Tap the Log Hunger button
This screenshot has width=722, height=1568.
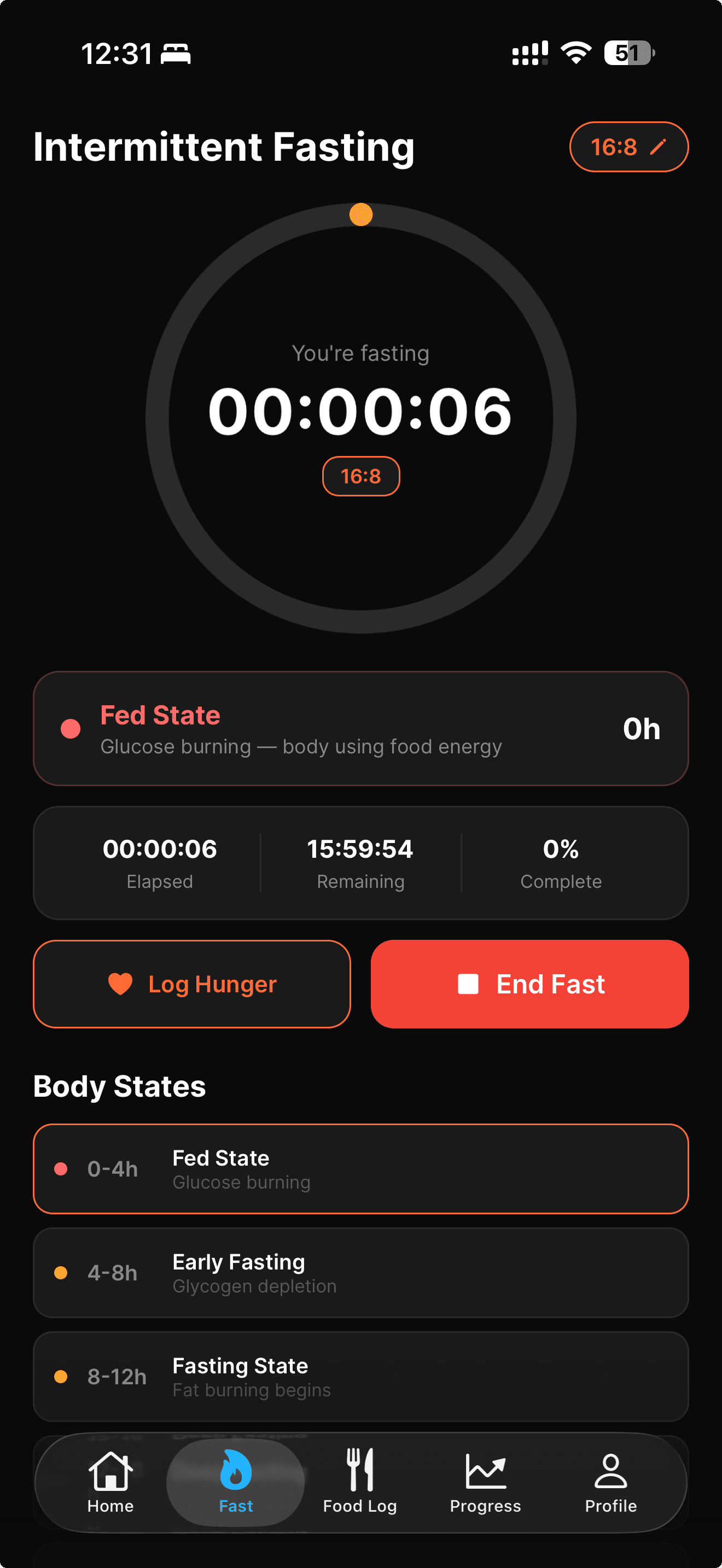coord(192,984)
